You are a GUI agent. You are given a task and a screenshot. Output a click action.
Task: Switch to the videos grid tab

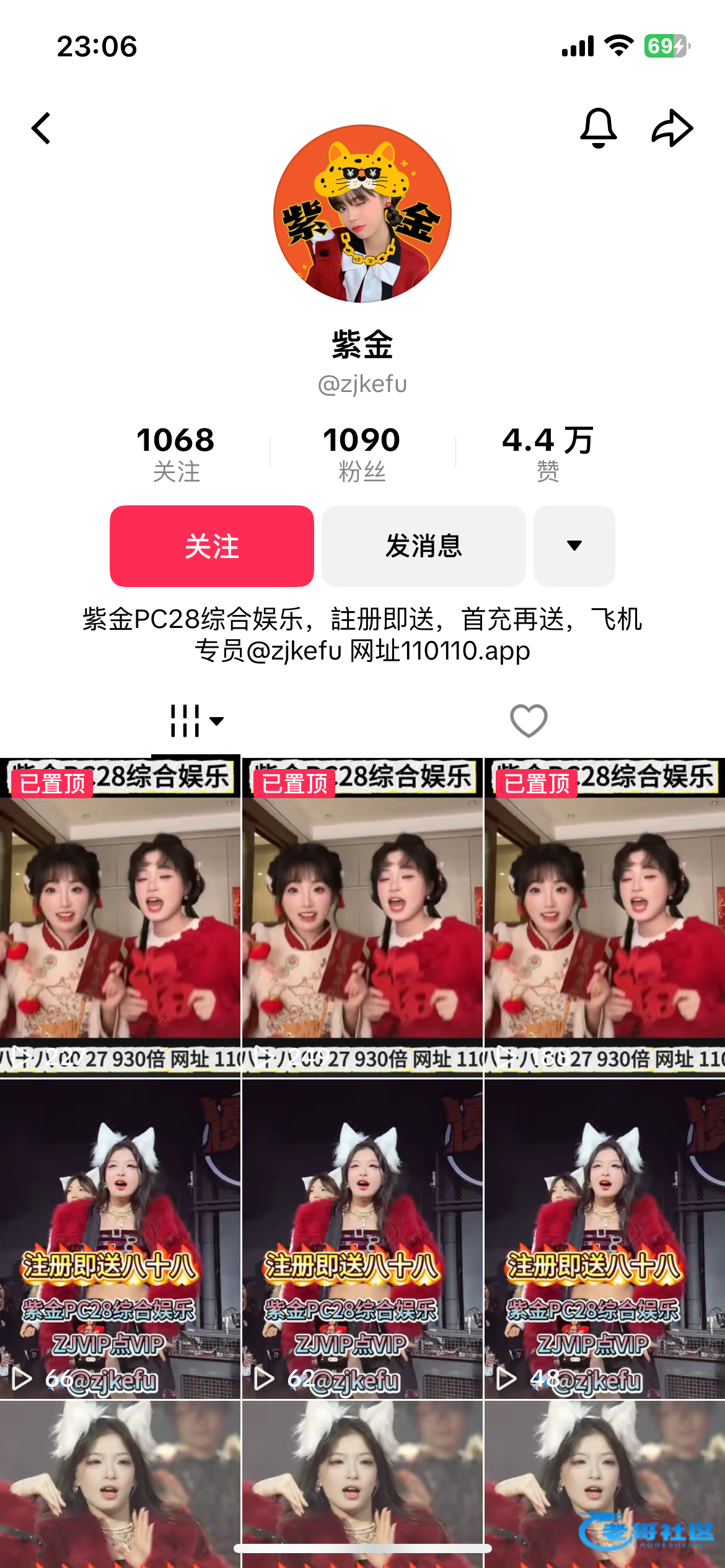tap(196, 721)
